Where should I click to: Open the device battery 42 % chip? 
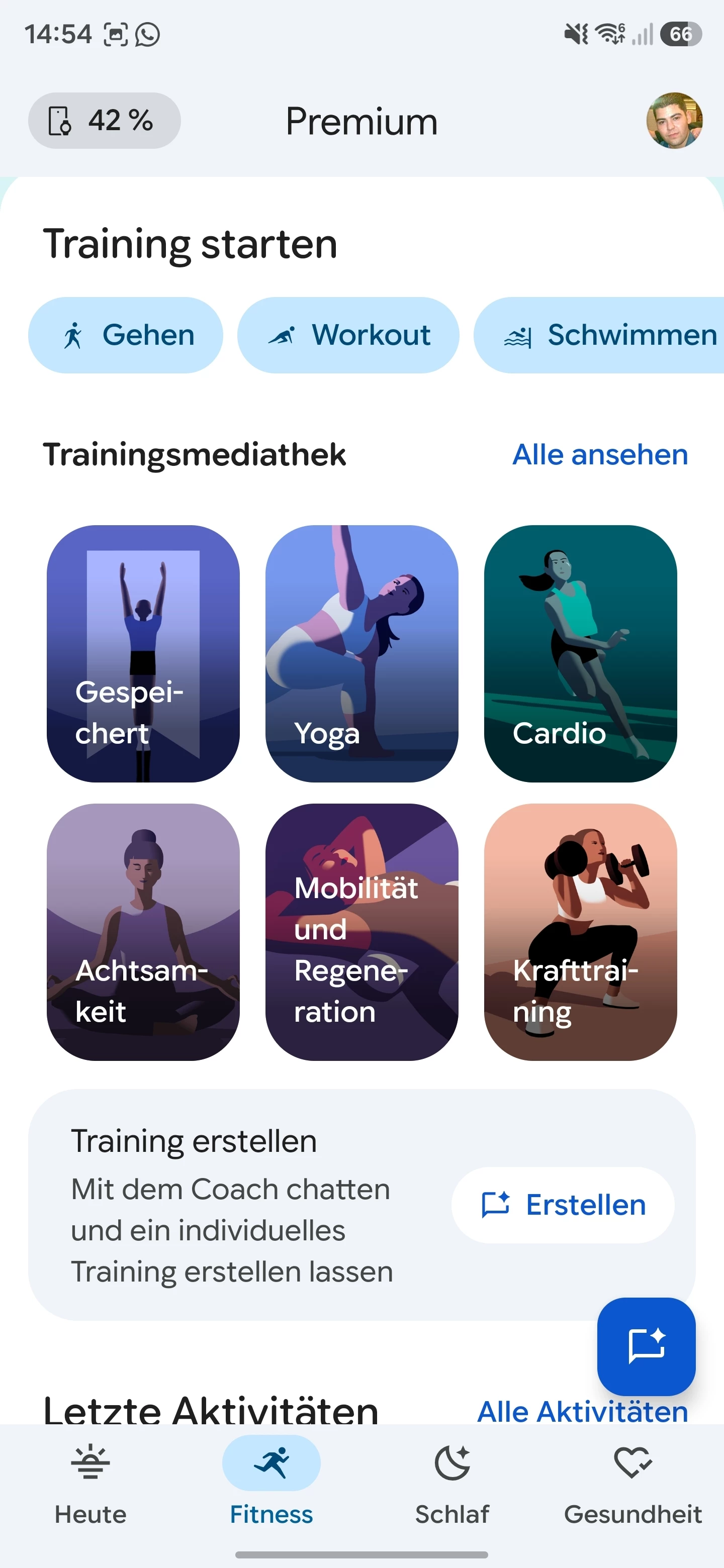point(104,121)
